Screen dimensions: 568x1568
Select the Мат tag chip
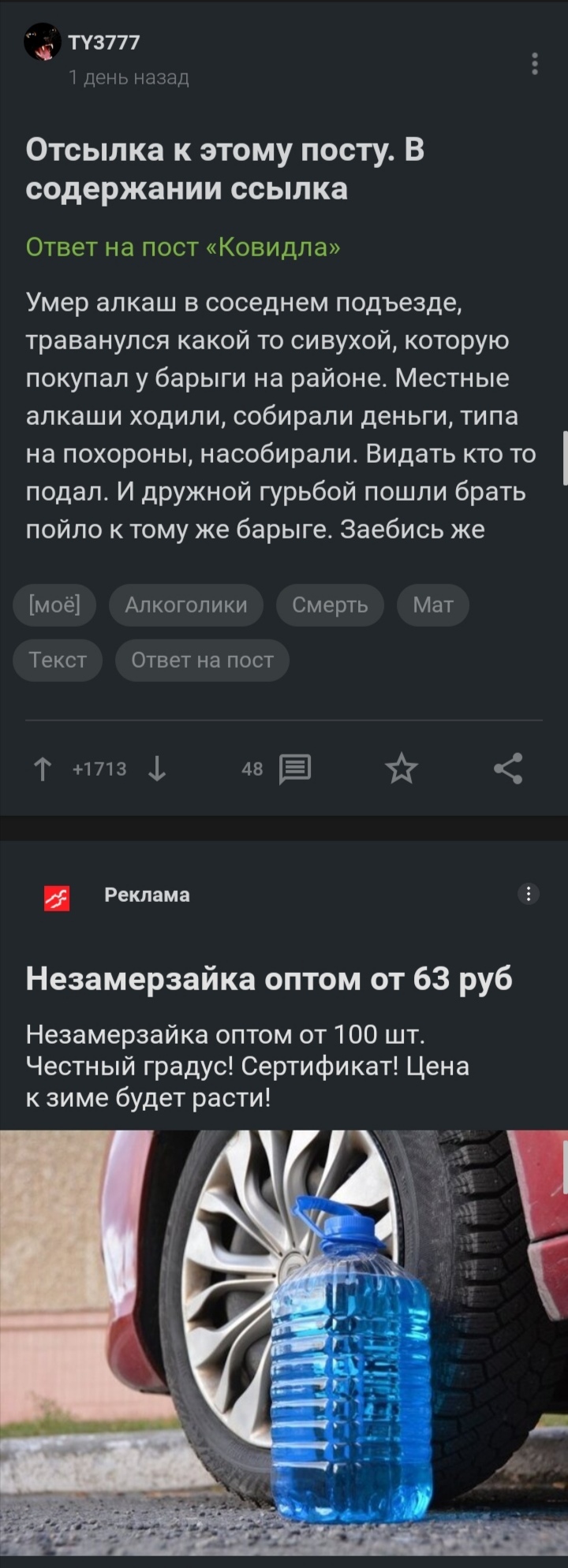click(433, 605)
